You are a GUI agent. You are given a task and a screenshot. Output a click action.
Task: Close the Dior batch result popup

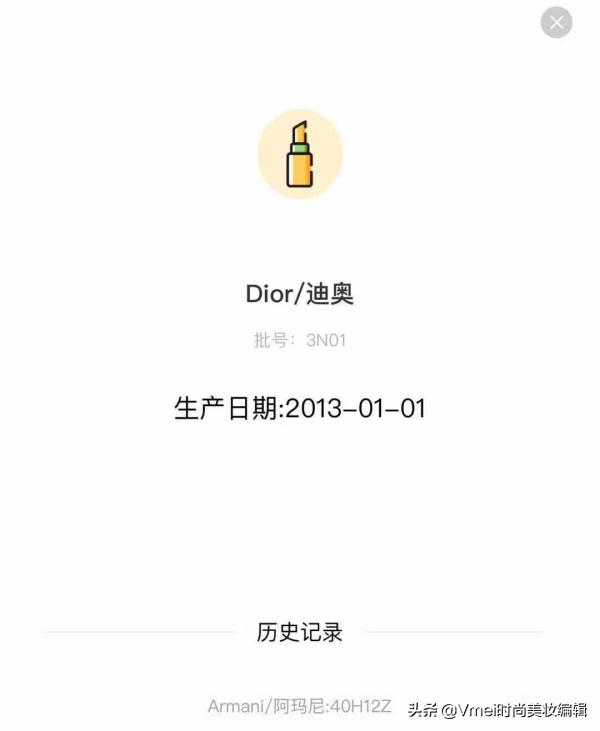pyautogui.click(x=556, y=22)
